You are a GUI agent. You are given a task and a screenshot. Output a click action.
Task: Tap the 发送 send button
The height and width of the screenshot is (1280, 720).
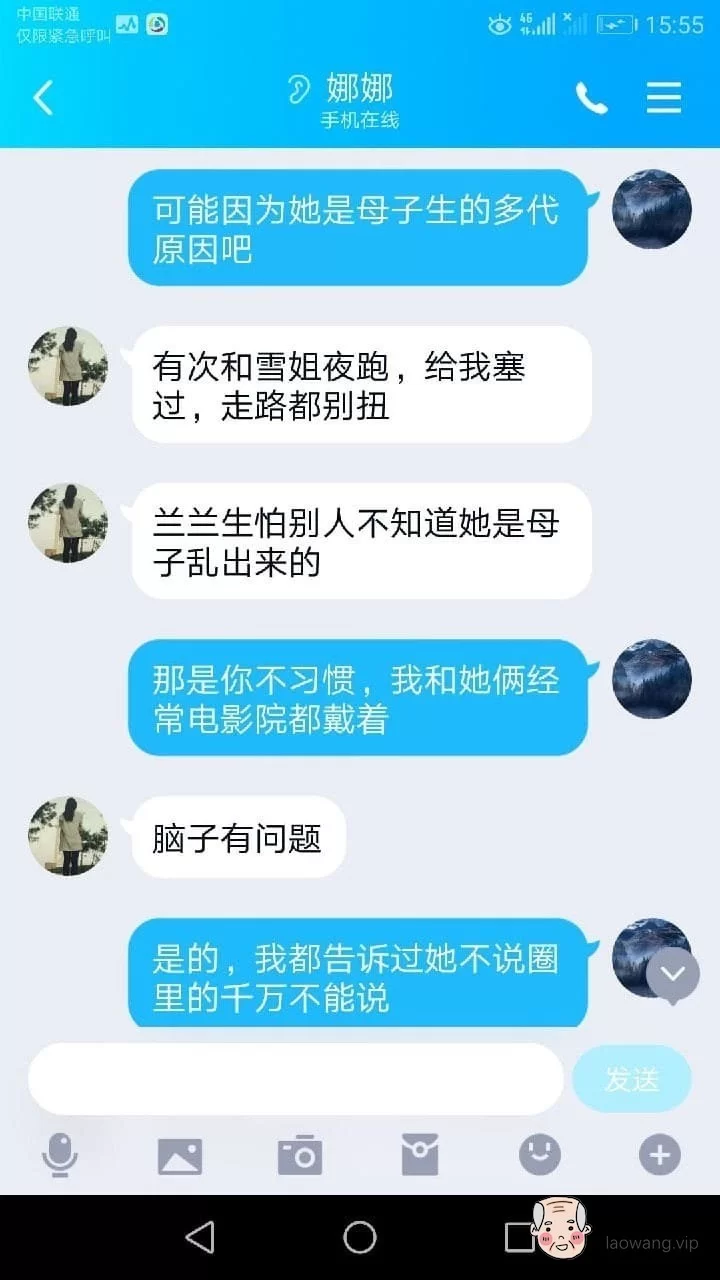click(x=632, y=1079)
